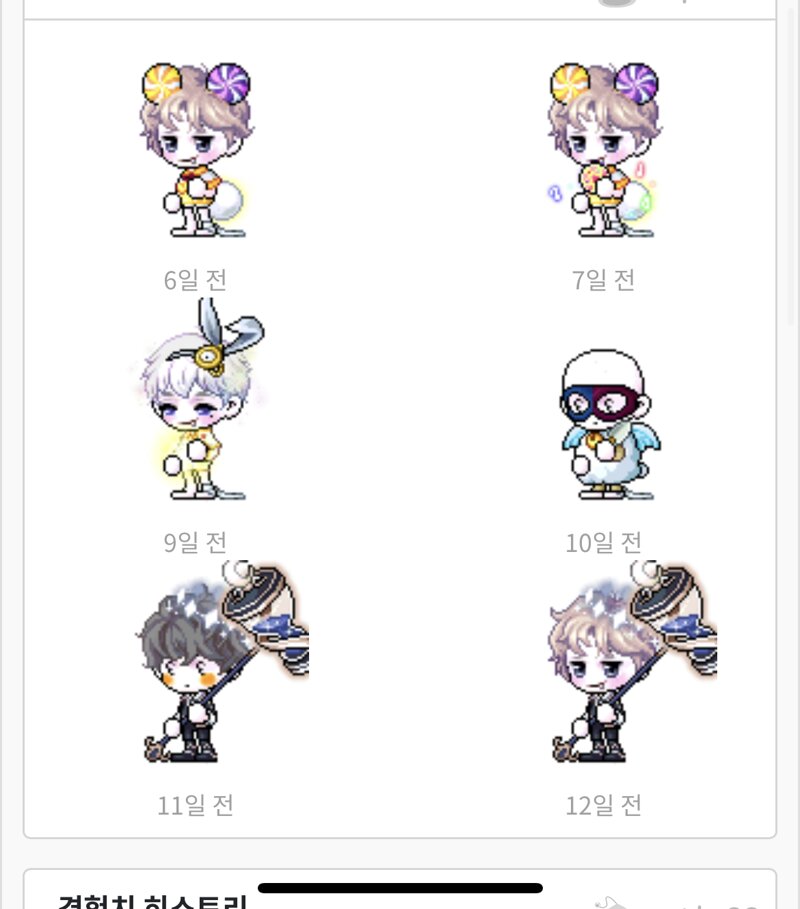Viewport: 800px width, 909px height.
Task: Open the character look from 7일 전
Action: coord(604,152)
